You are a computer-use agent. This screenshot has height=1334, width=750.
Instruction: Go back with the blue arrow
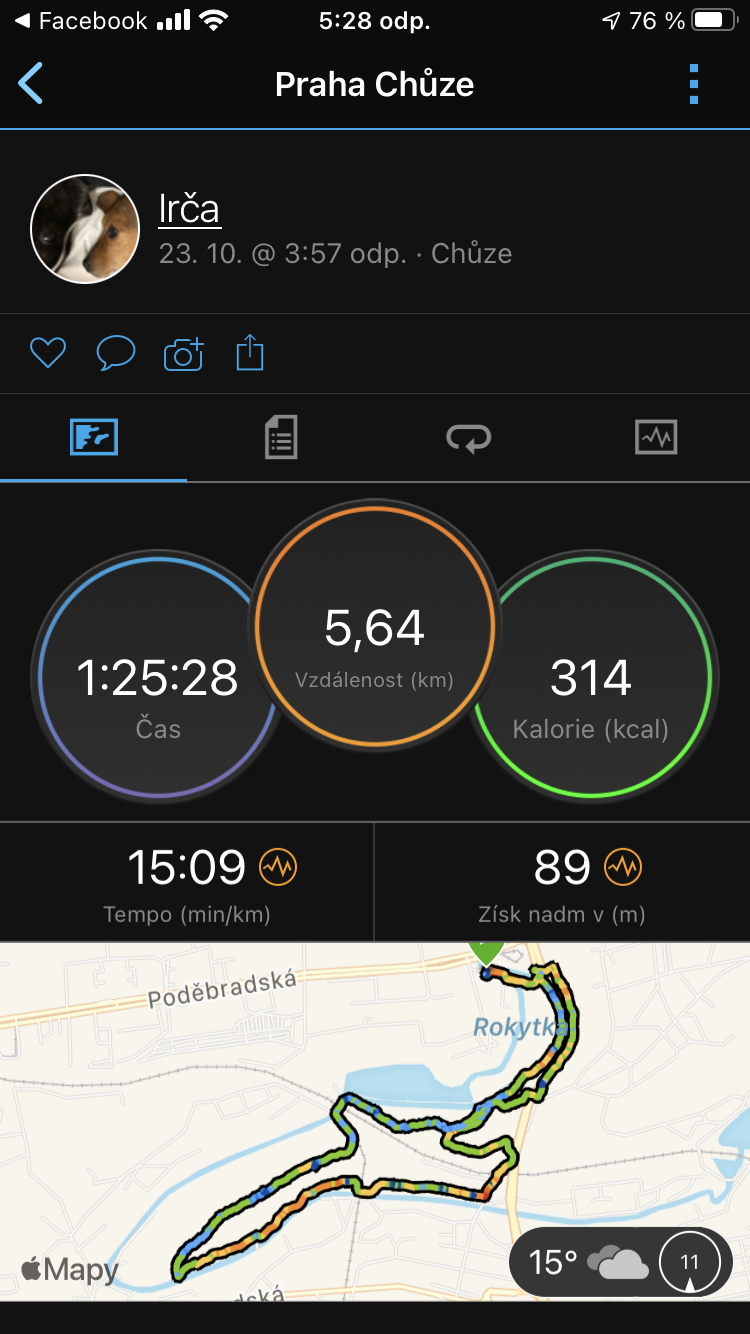31,84
